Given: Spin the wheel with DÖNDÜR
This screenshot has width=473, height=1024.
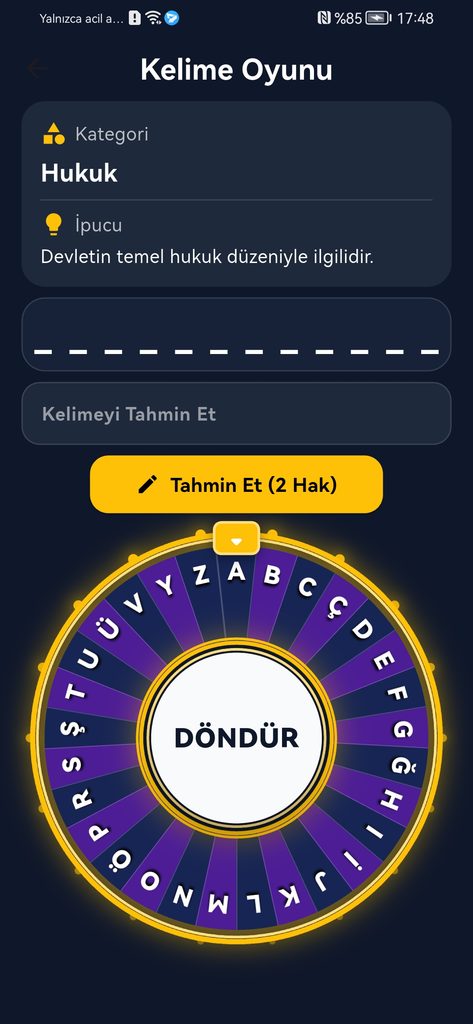Looking at the screenshot, I should point(236,737).
